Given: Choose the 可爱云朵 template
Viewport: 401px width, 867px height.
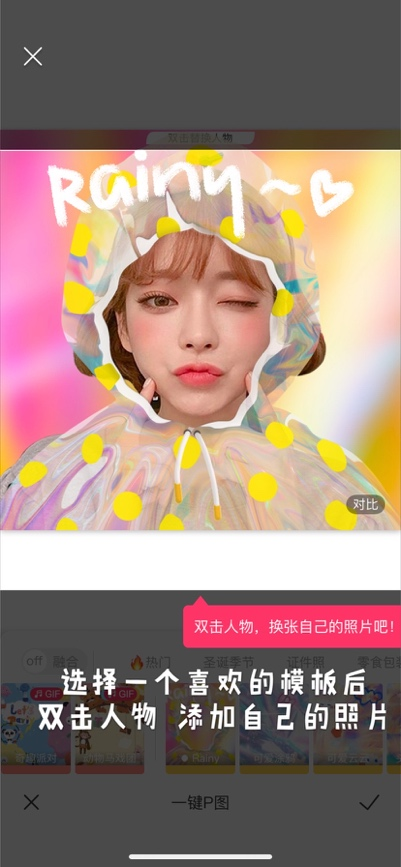Looking at the screenshot, I should click(x=348, y=728).
